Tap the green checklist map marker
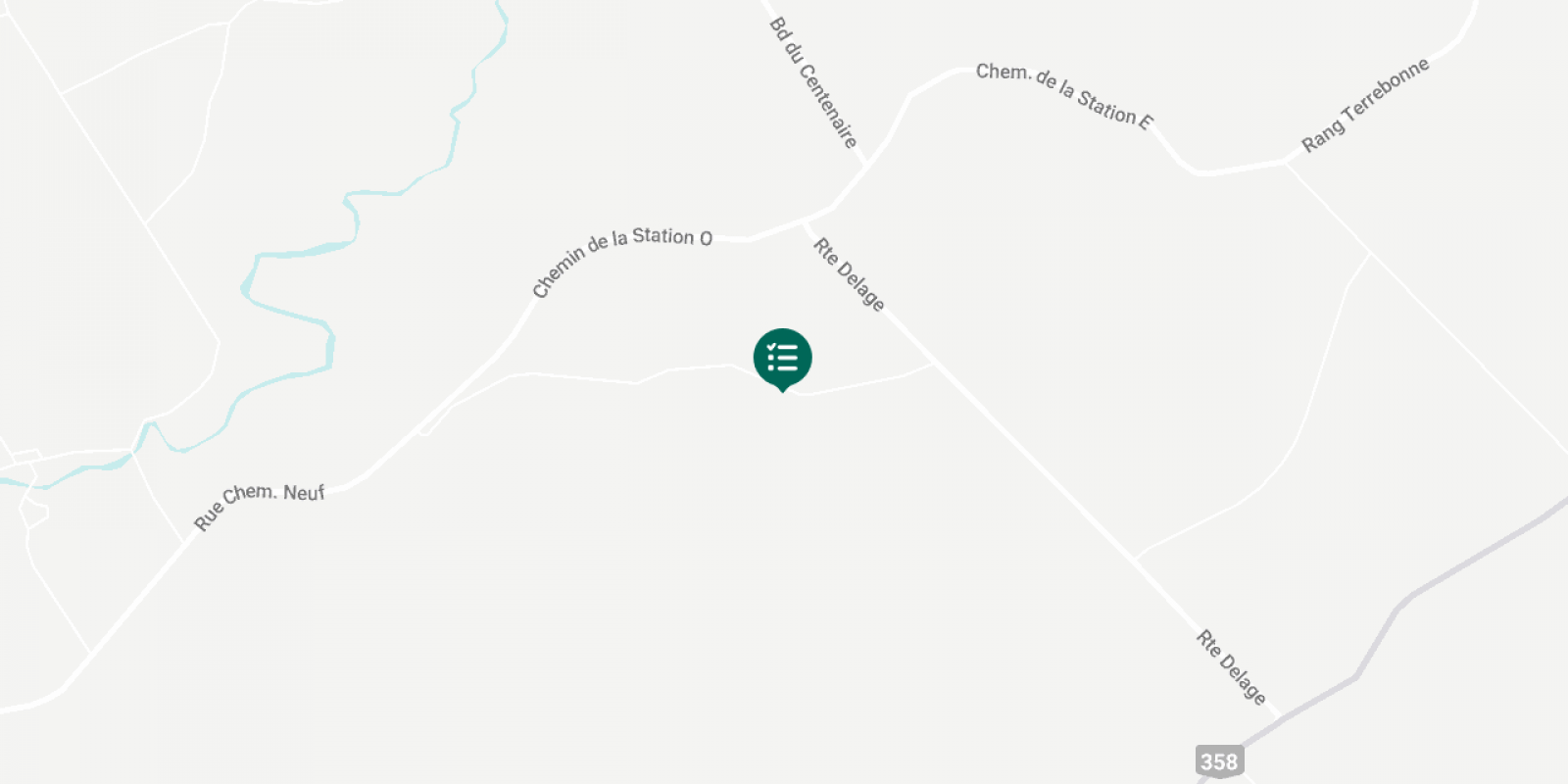 tap(782, 358)
